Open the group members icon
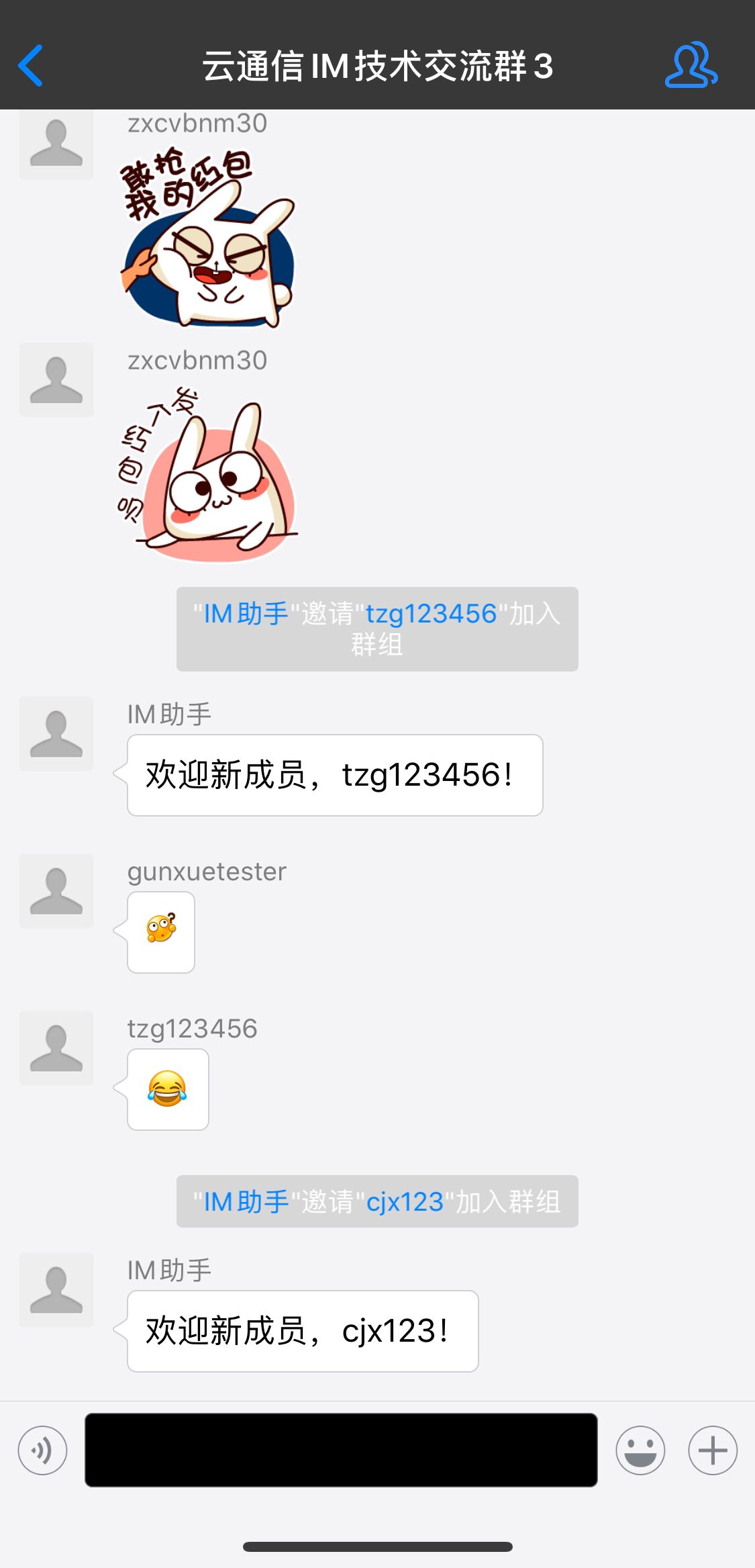This screenshot has height=1568, width=755. [691, 66]
